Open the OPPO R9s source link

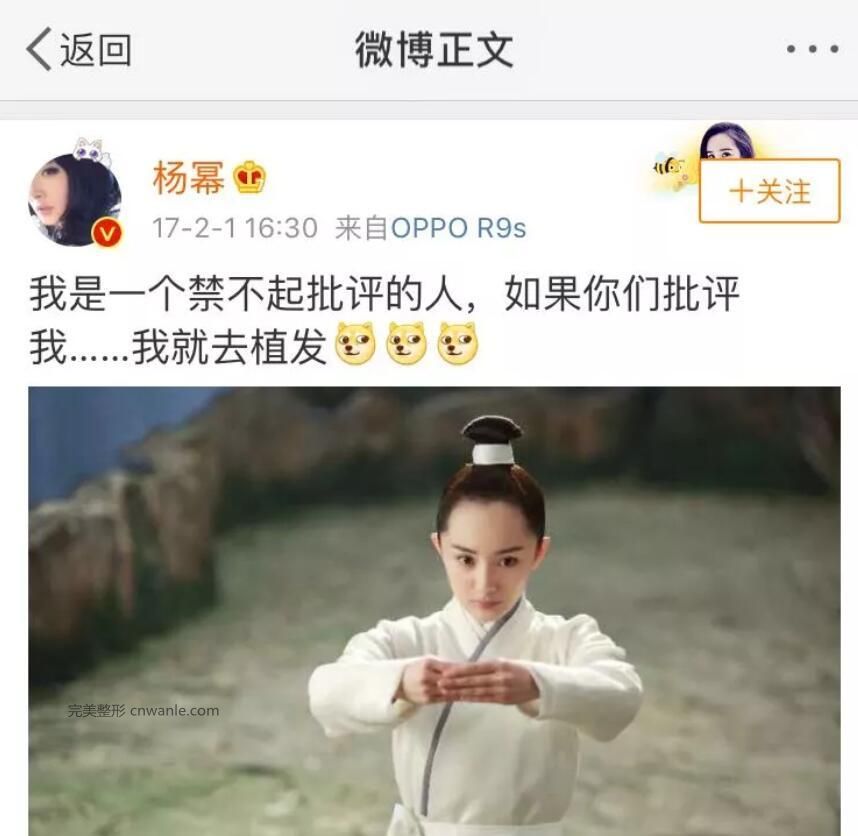point(458,228)
